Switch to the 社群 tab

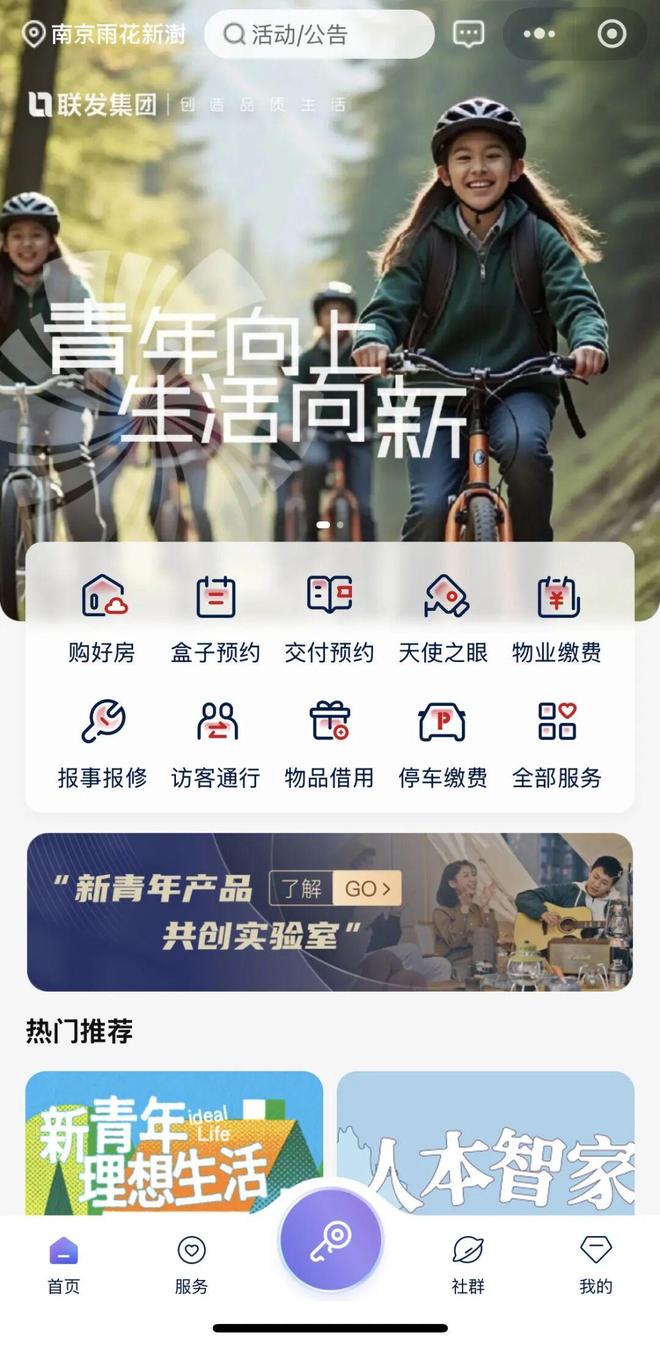[x=468, y=1264]
